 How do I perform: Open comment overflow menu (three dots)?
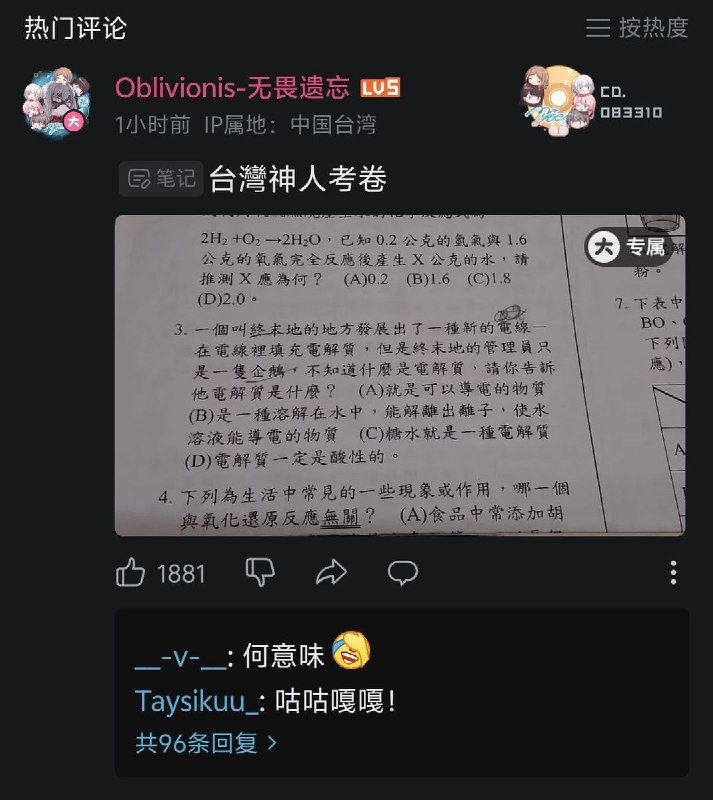point(673,572)
